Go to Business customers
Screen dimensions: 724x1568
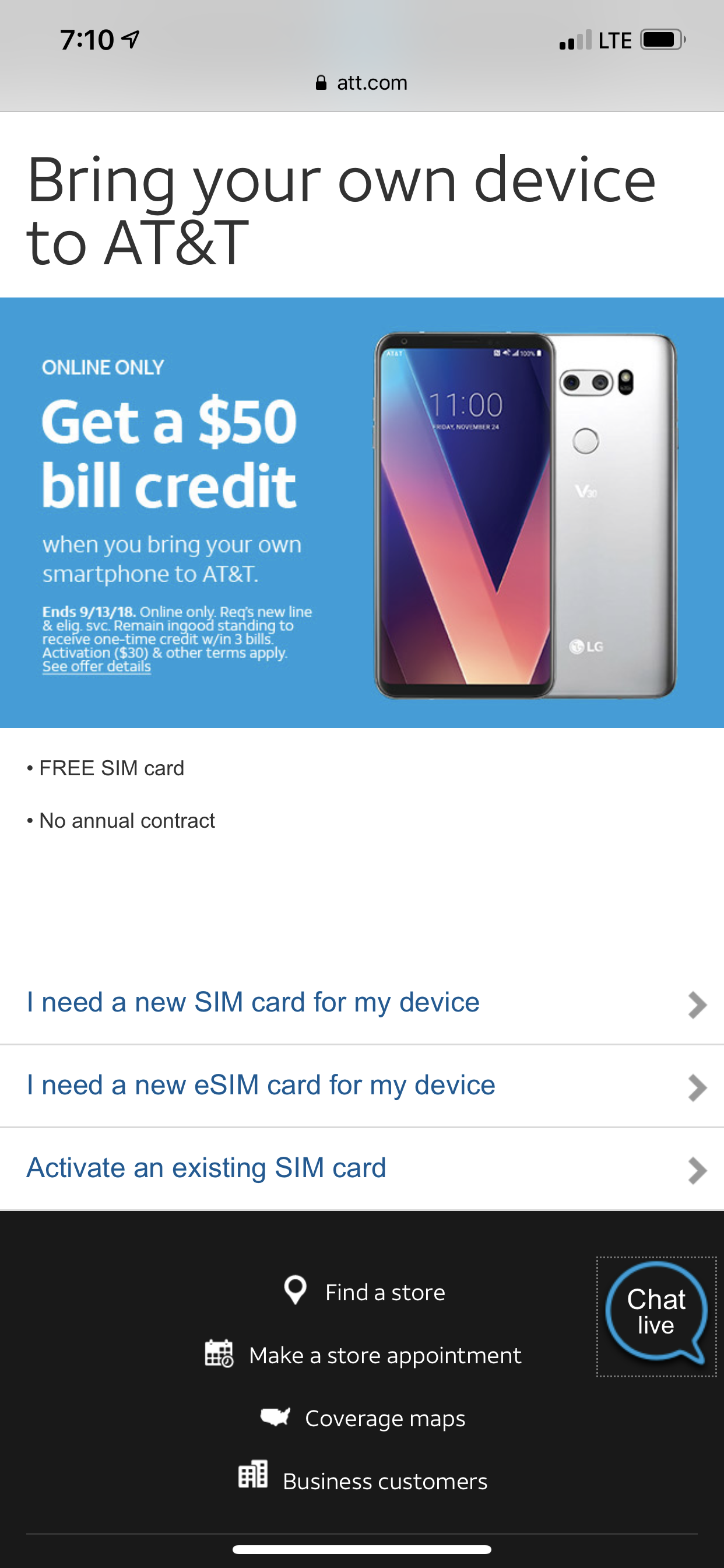(x=363, y=1480)
